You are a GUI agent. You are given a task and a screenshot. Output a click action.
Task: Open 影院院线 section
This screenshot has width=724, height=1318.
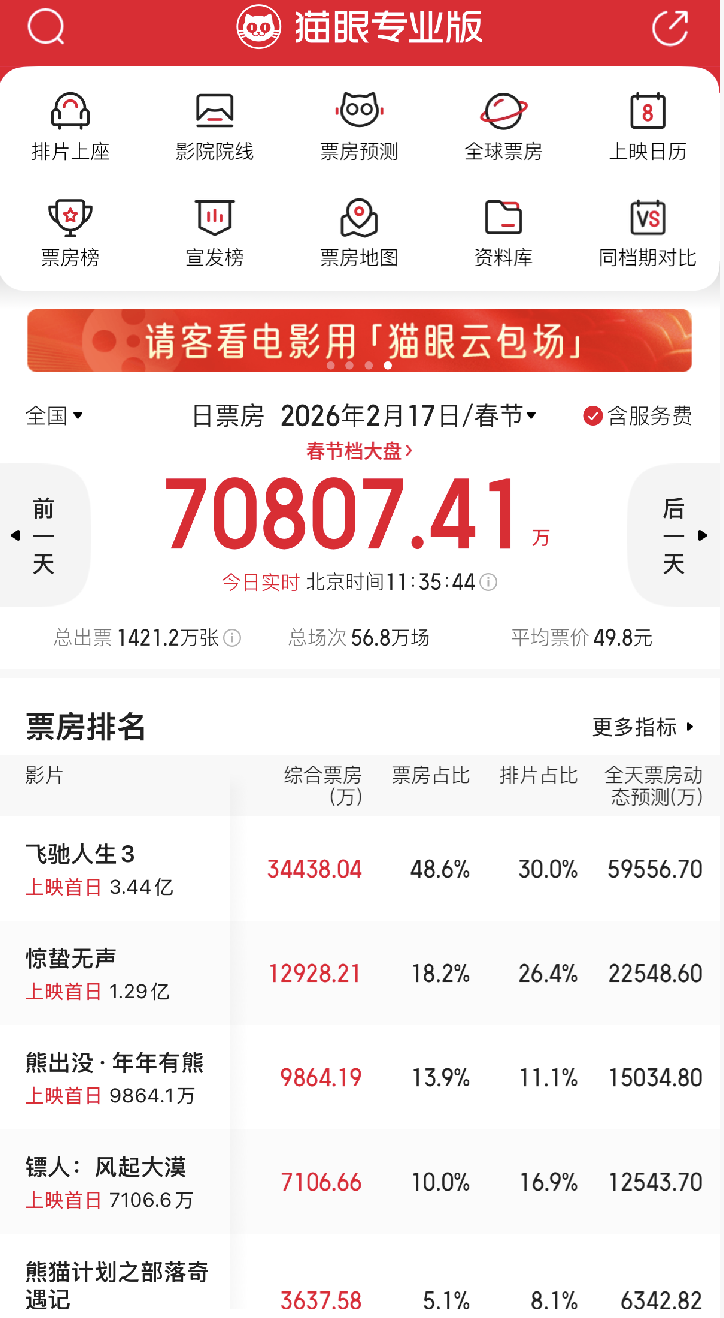tap(214, 127)
